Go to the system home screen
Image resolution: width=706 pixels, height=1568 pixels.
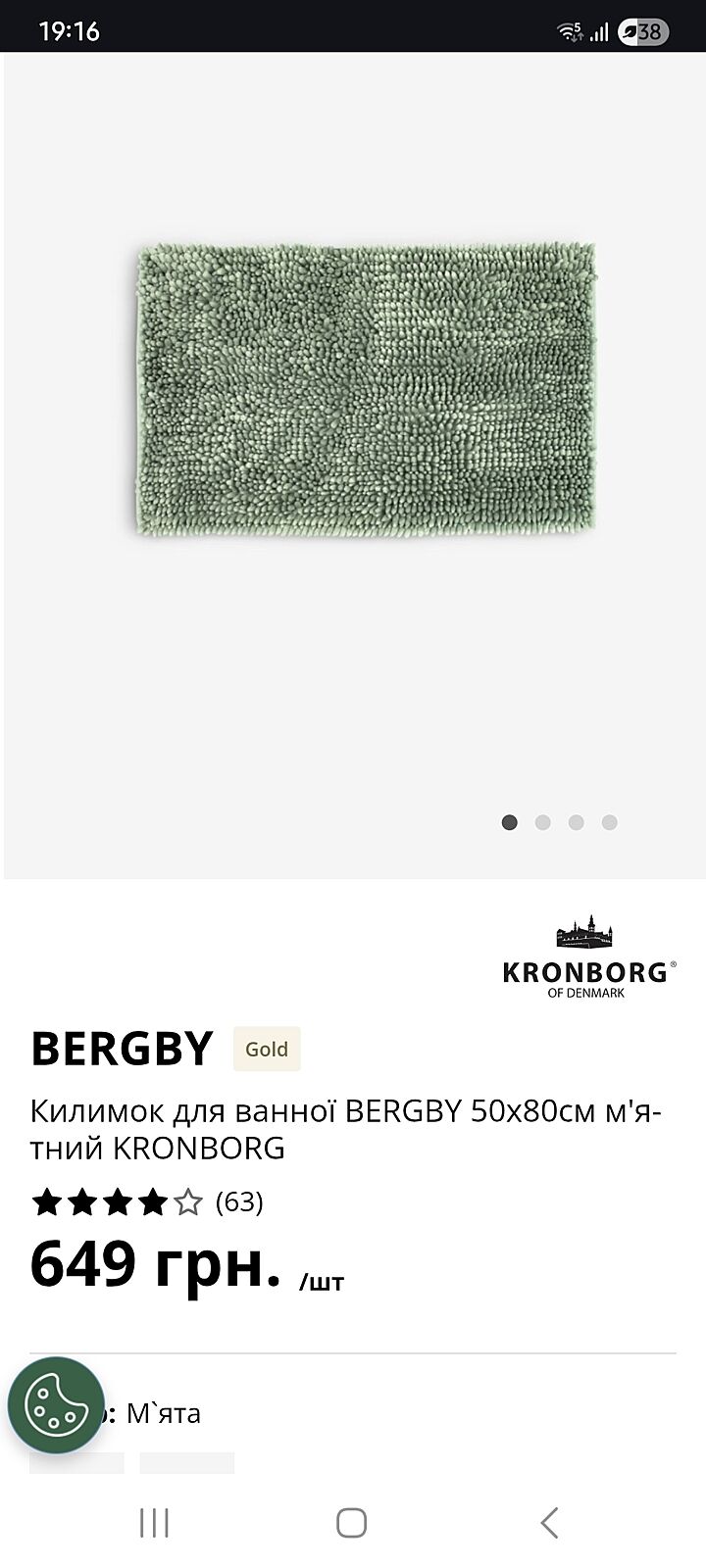point(351,1523)
